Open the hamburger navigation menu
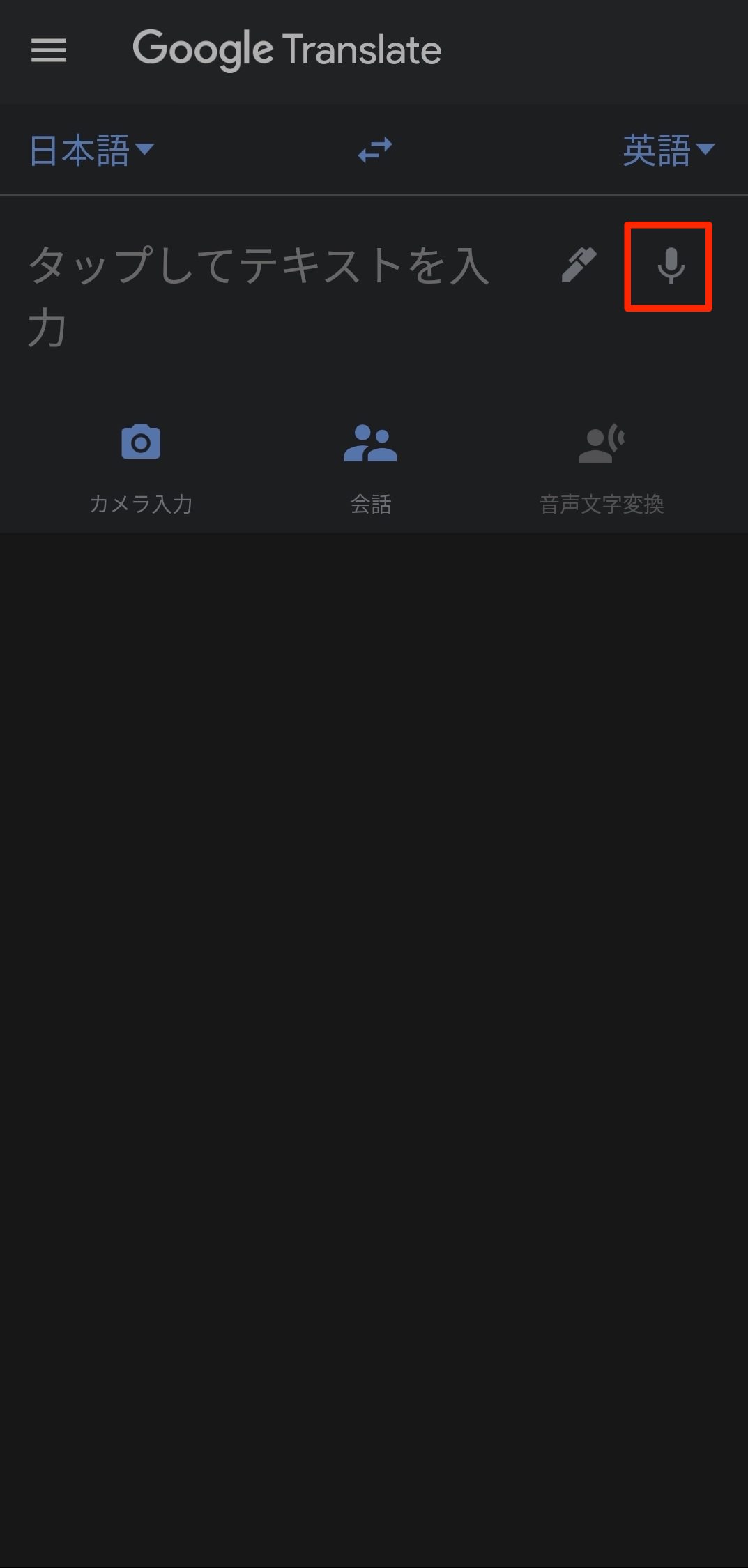Image resolution: width=748 pixels, height=1568 pixels. pos(49,50)
